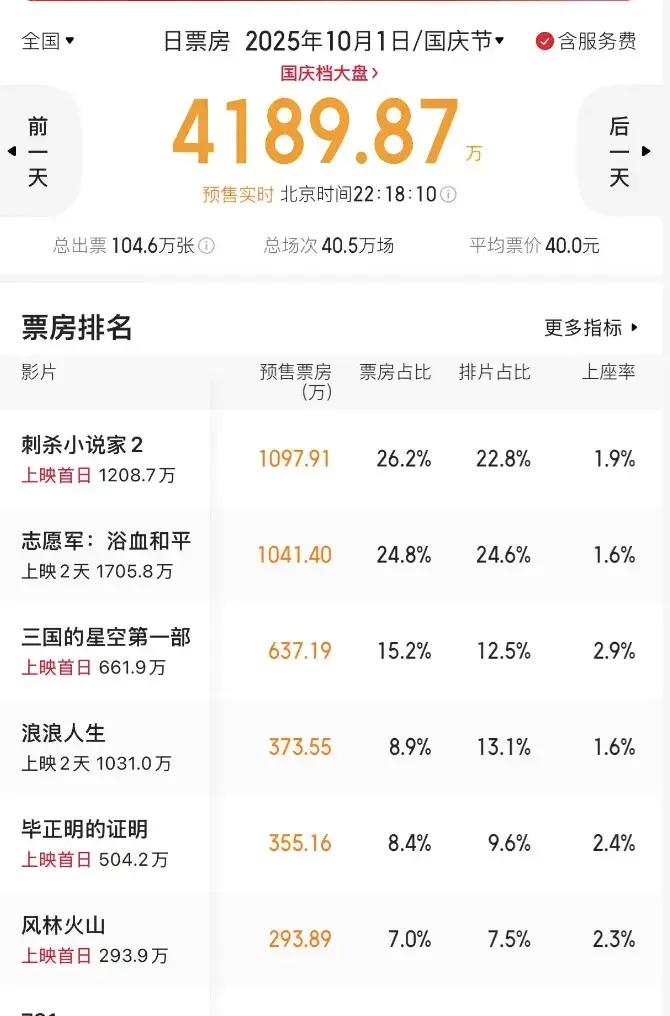Open the 全国 region dropdown

click(x=47, y=41)
